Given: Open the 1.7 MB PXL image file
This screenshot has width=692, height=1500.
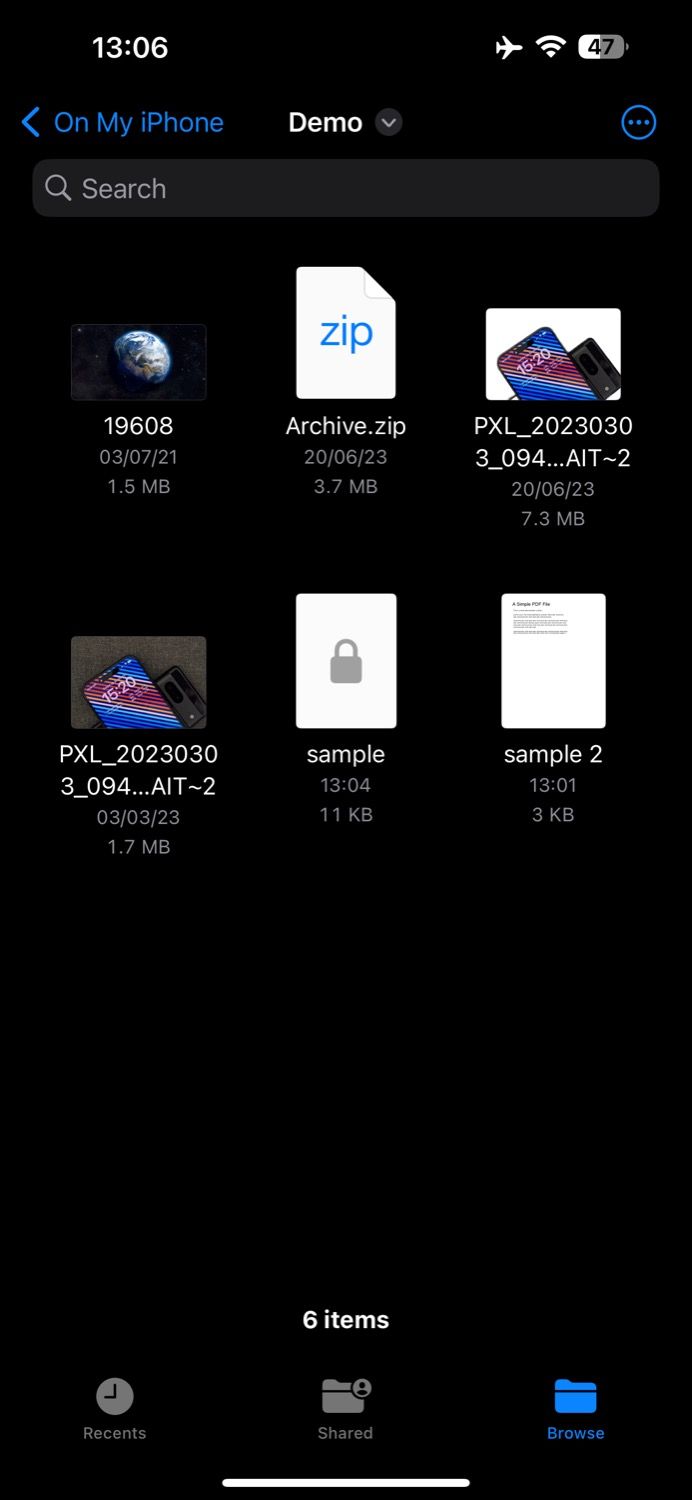Looking at the screenshot, I should coord(138,682).
